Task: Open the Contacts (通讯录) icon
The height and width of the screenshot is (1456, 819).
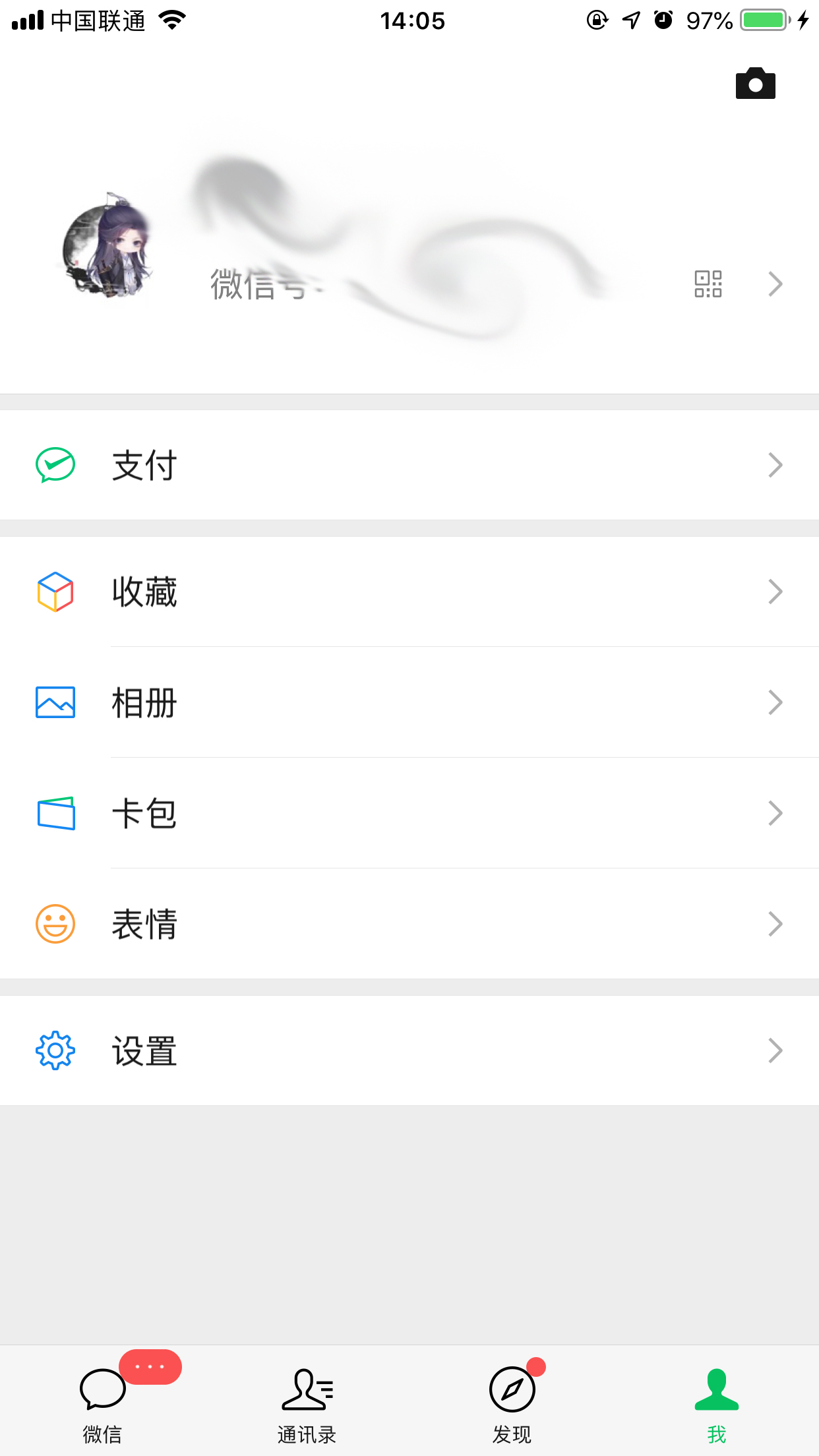Action: pos(307,1386)
